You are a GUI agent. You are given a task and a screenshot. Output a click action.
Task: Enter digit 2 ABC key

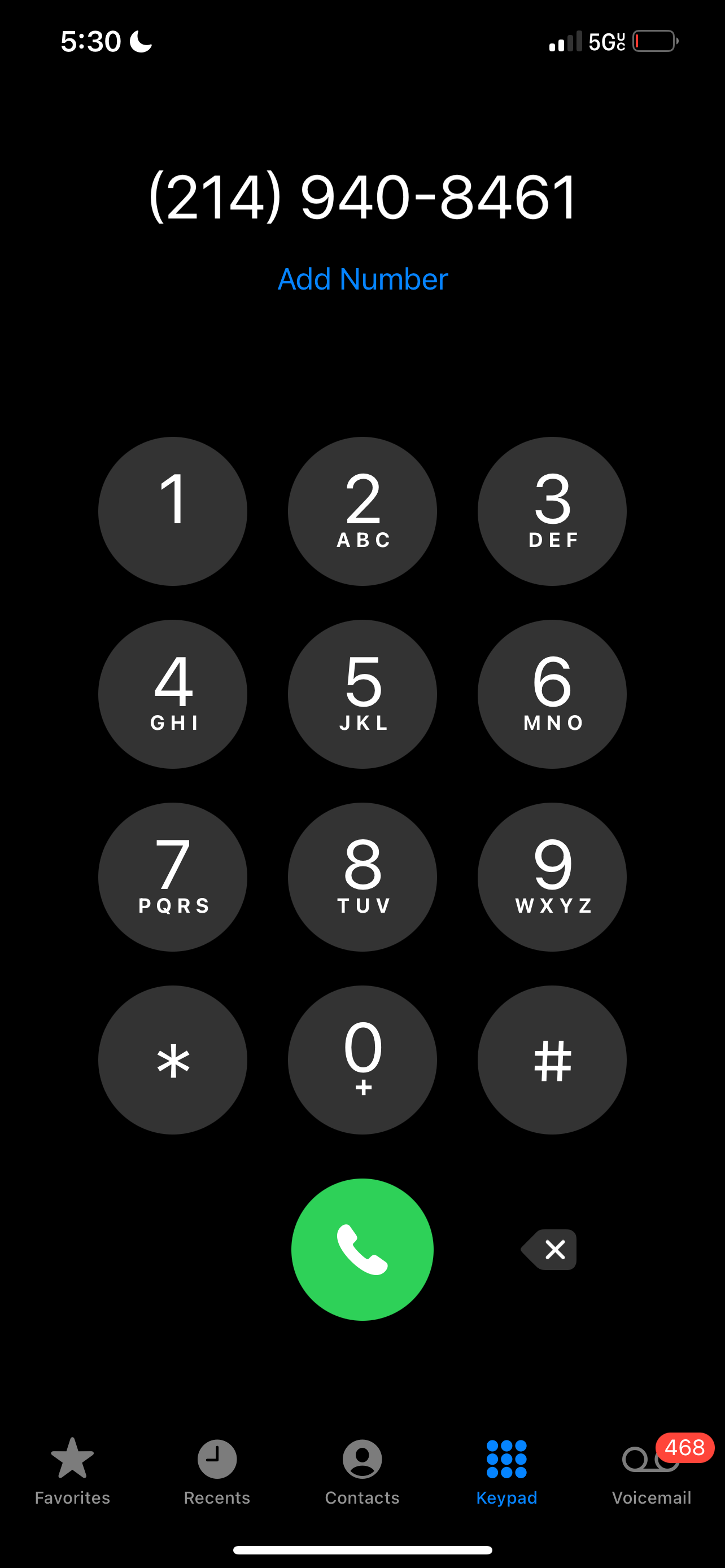362,511
